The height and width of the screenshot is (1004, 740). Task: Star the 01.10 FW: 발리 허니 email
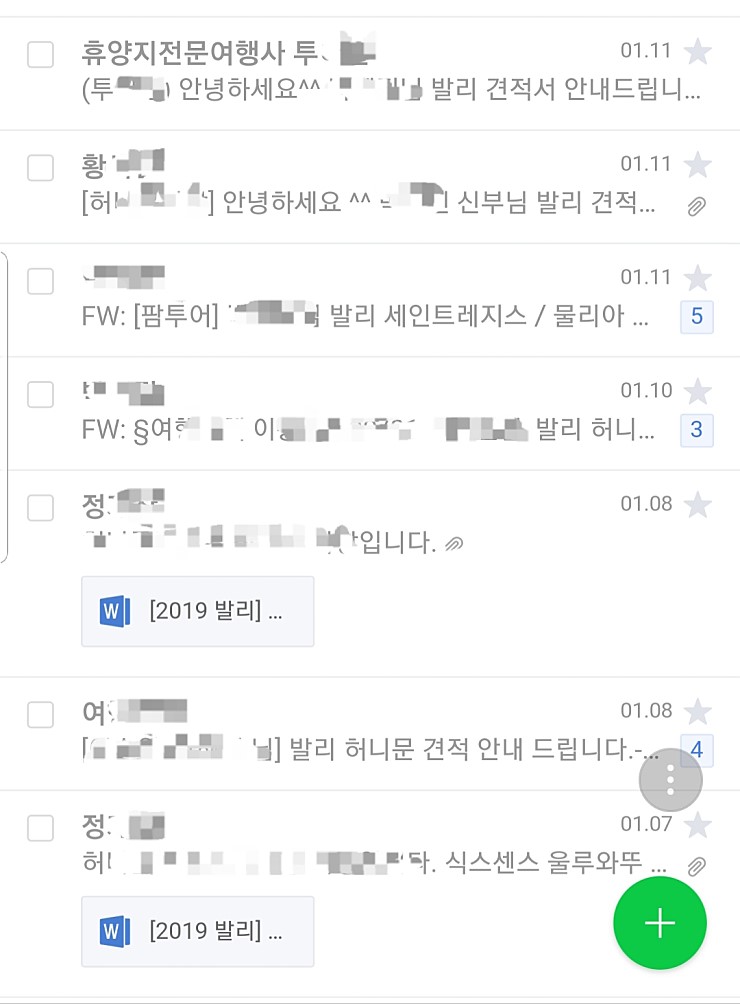tap(697, 391)
